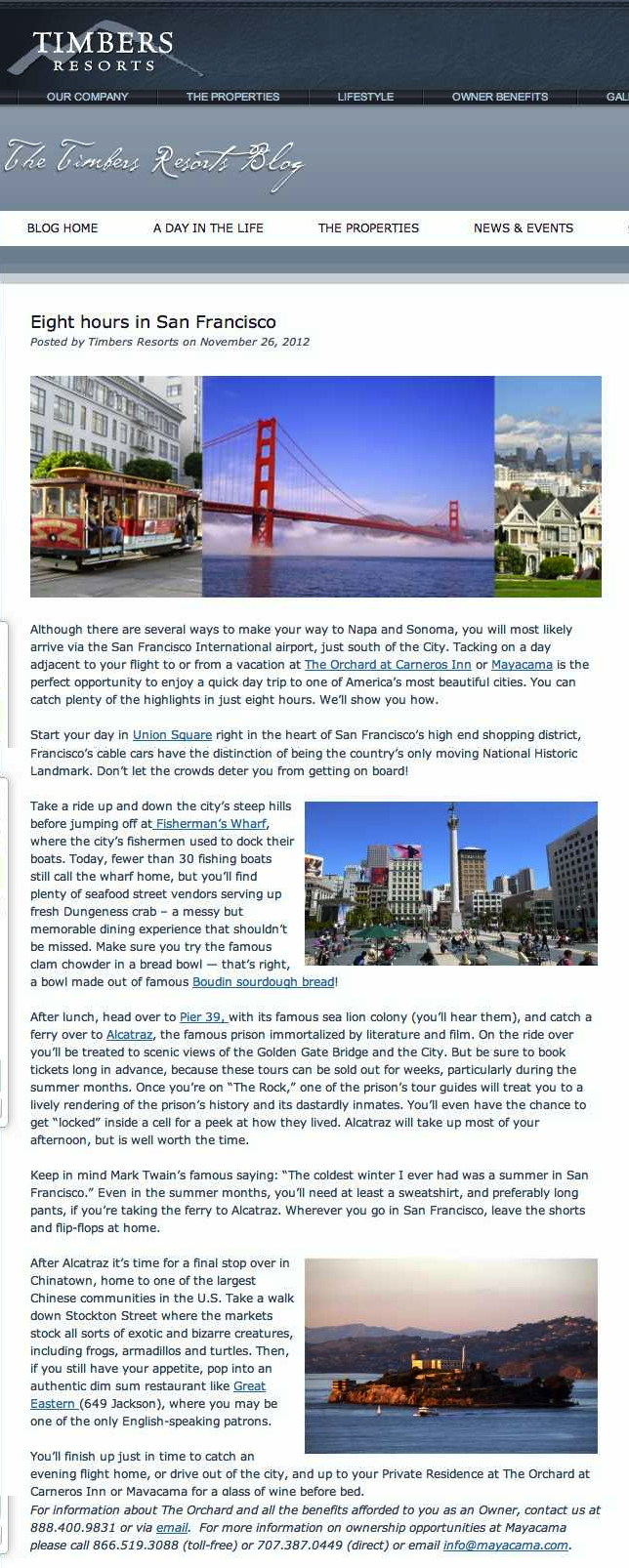Open the Alcatraz link
This screenshot has height=1568, width=629.
point(129,1035)
